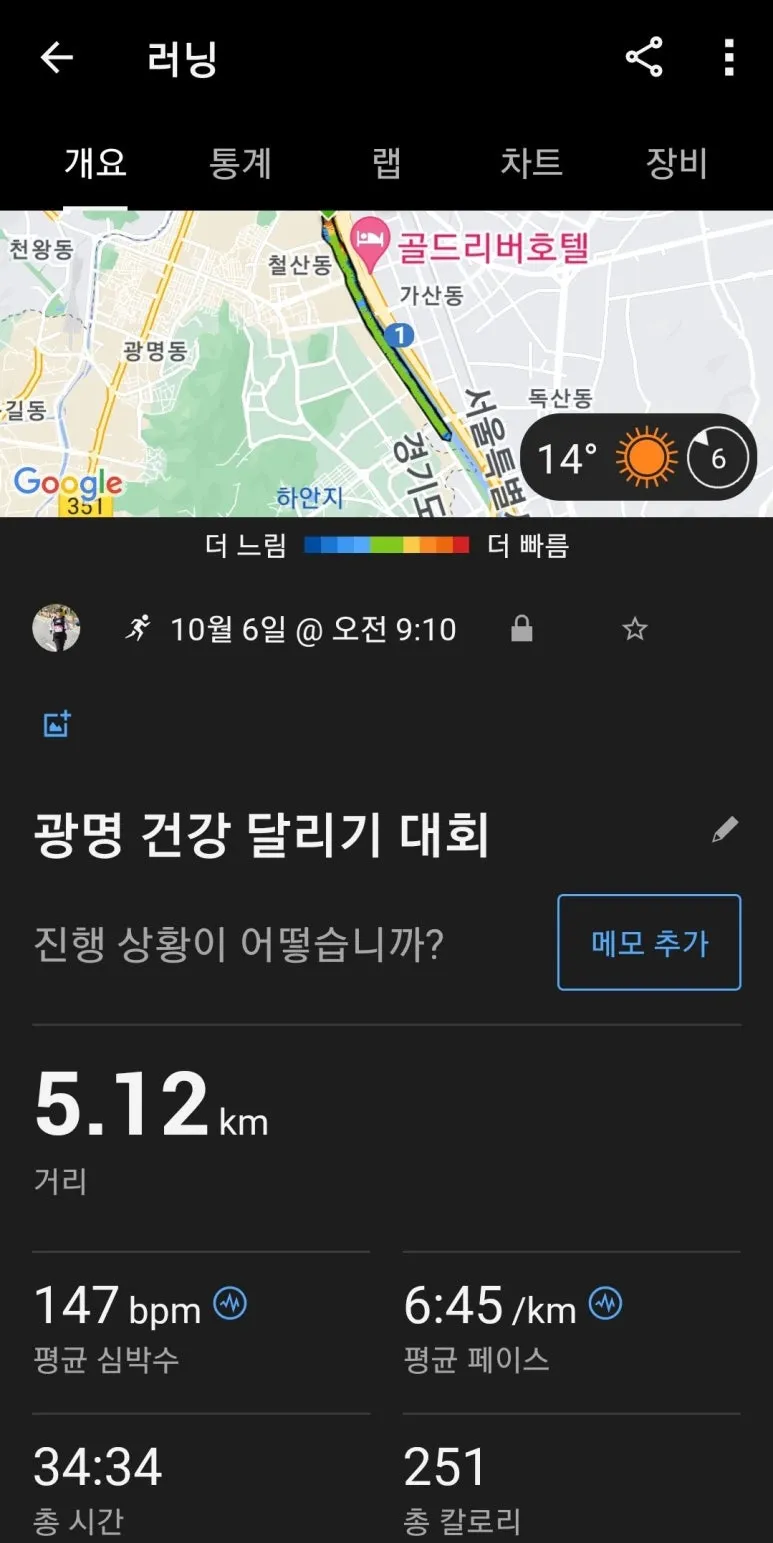
Task: Toggle the Google map view
Action: (x=67, y=484)
